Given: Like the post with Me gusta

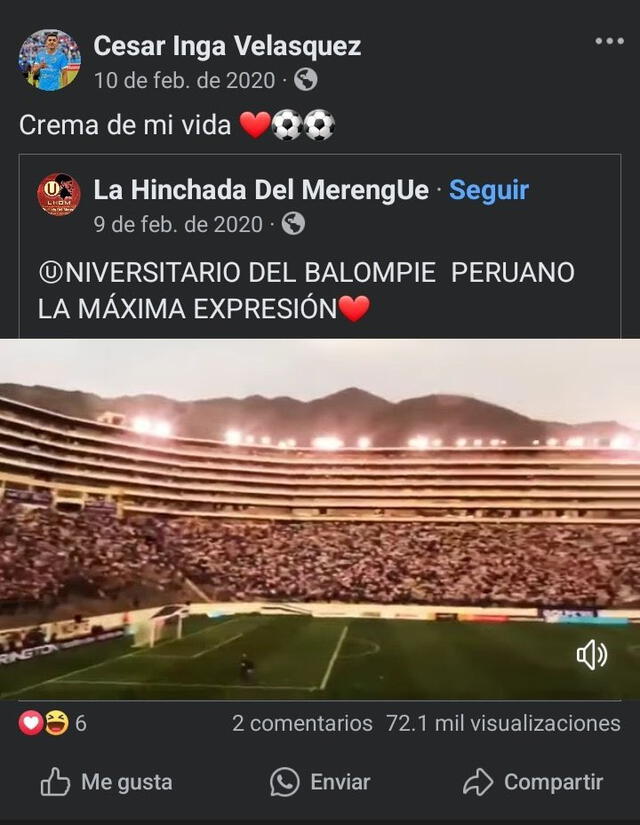Looking at the screenshot, I should [106, 782].
